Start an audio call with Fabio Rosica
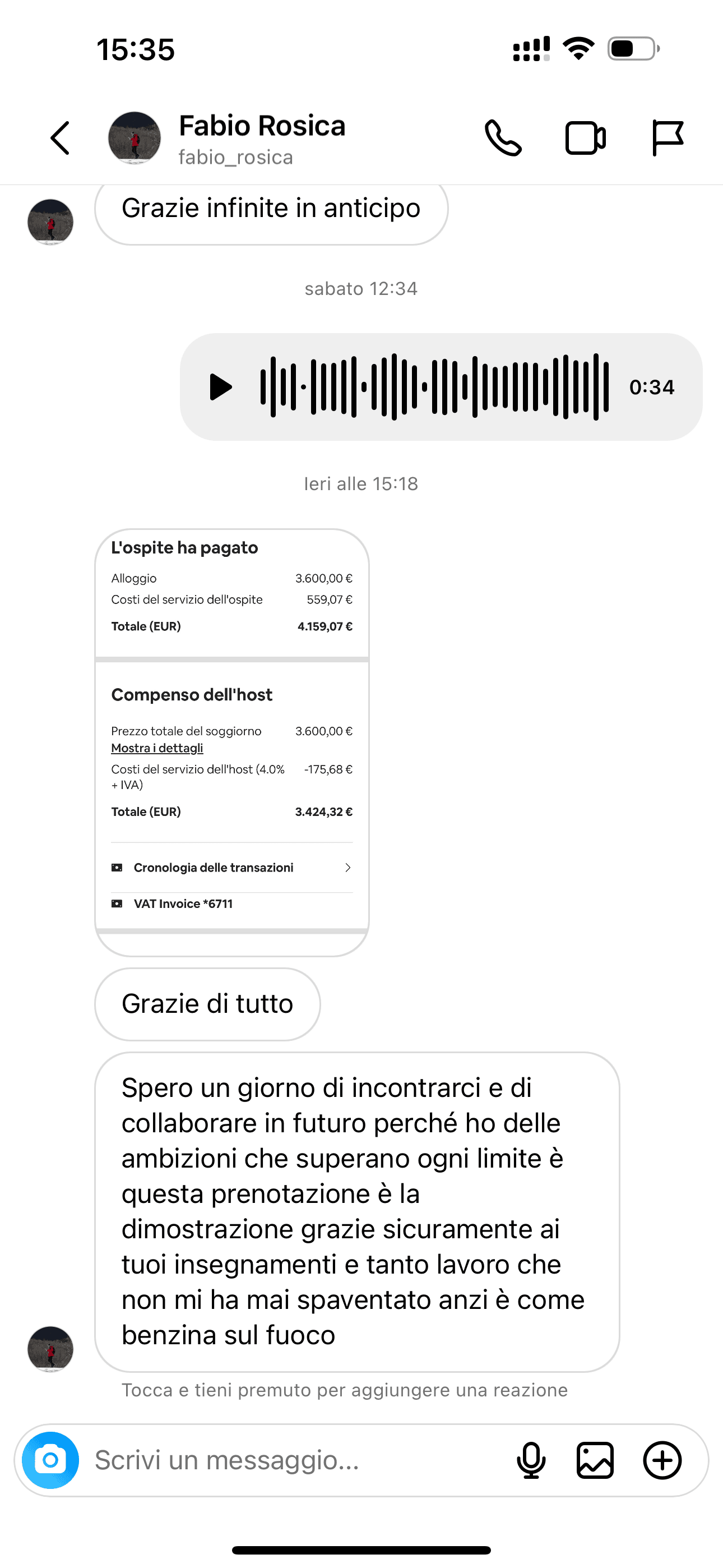The height and width of the screenshot is (1568, 723). tap(503, 138)
